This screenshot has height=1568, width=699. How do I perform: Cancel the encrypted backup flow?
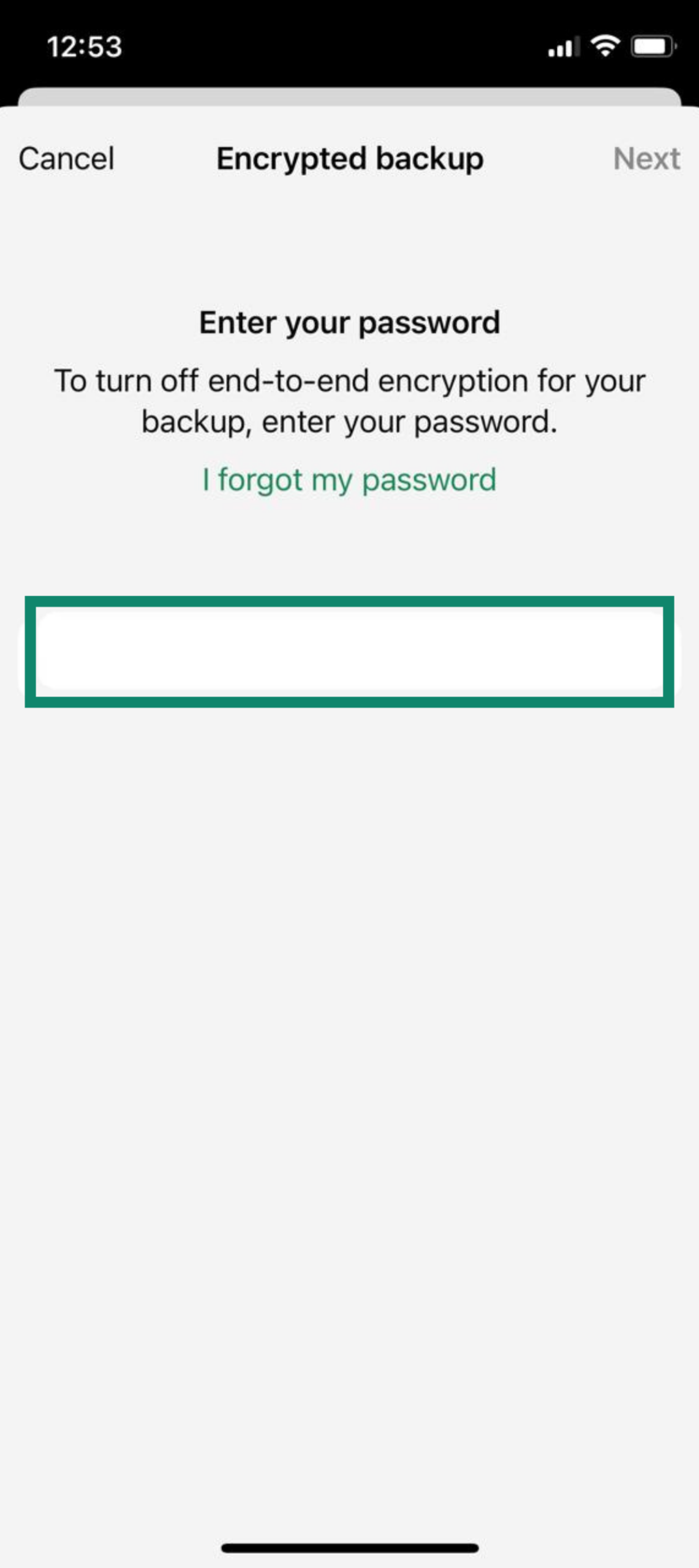(66, 158)
